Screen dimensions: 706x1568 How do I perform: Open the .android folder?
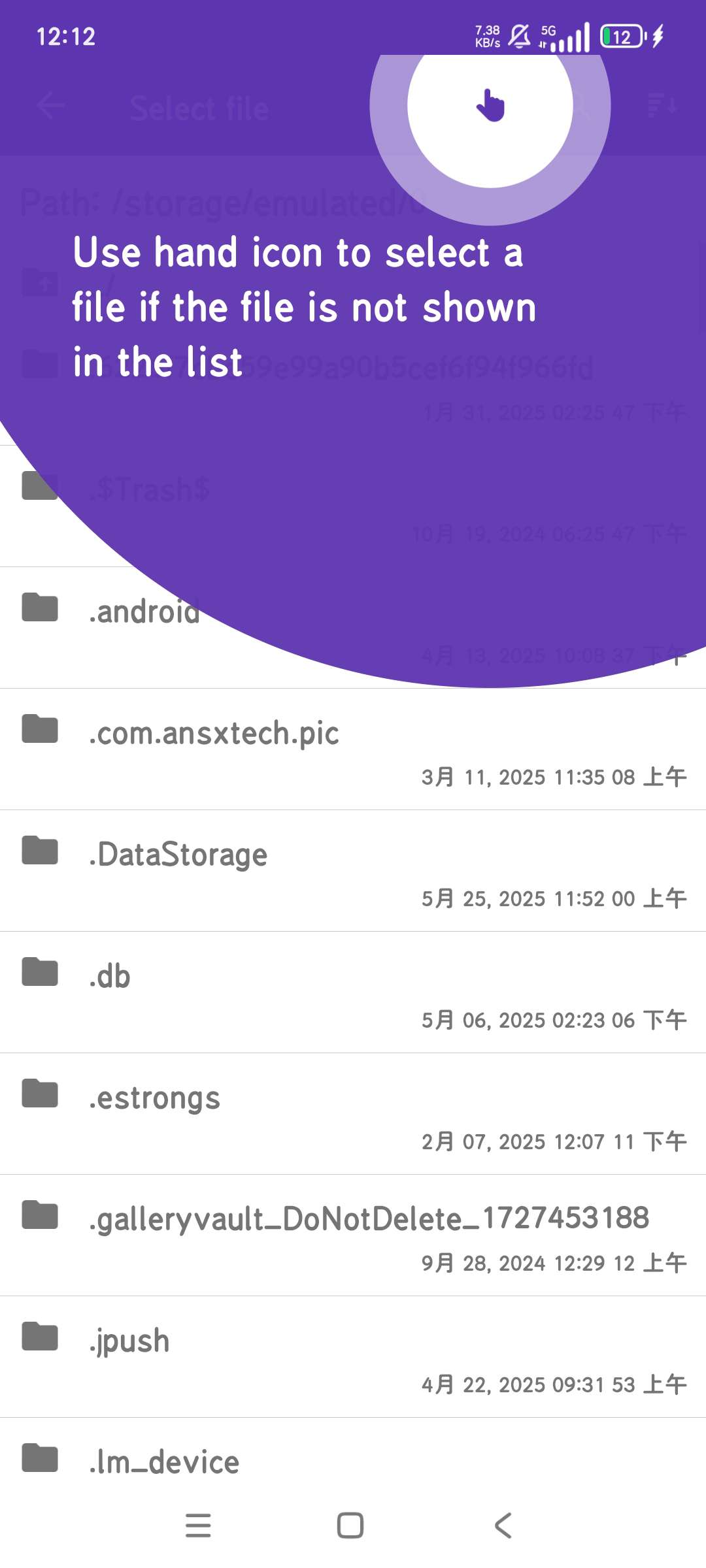(353, 627)
